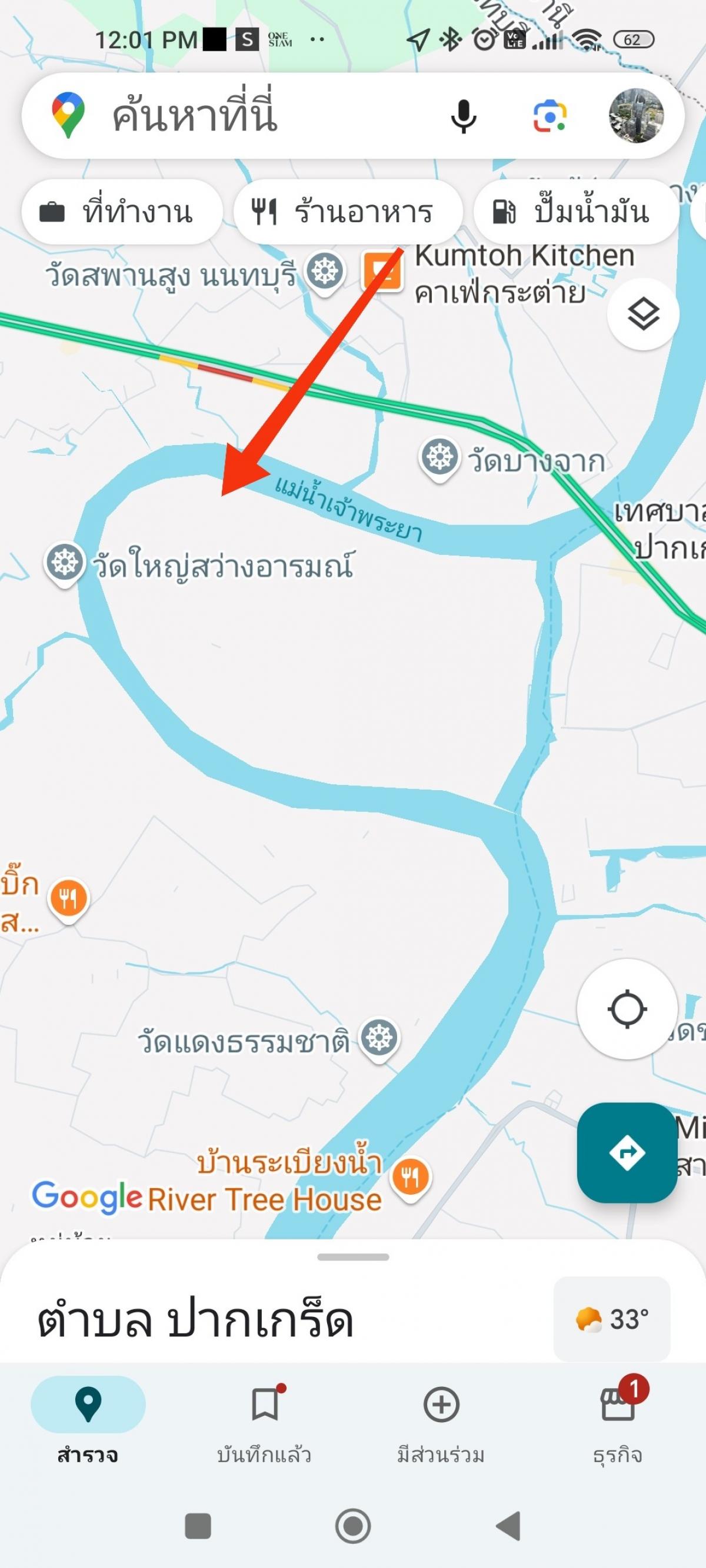This screenshot has height=1568, width=706.
Task: Tap the 33° weather widget
Action: (612, 1319)
